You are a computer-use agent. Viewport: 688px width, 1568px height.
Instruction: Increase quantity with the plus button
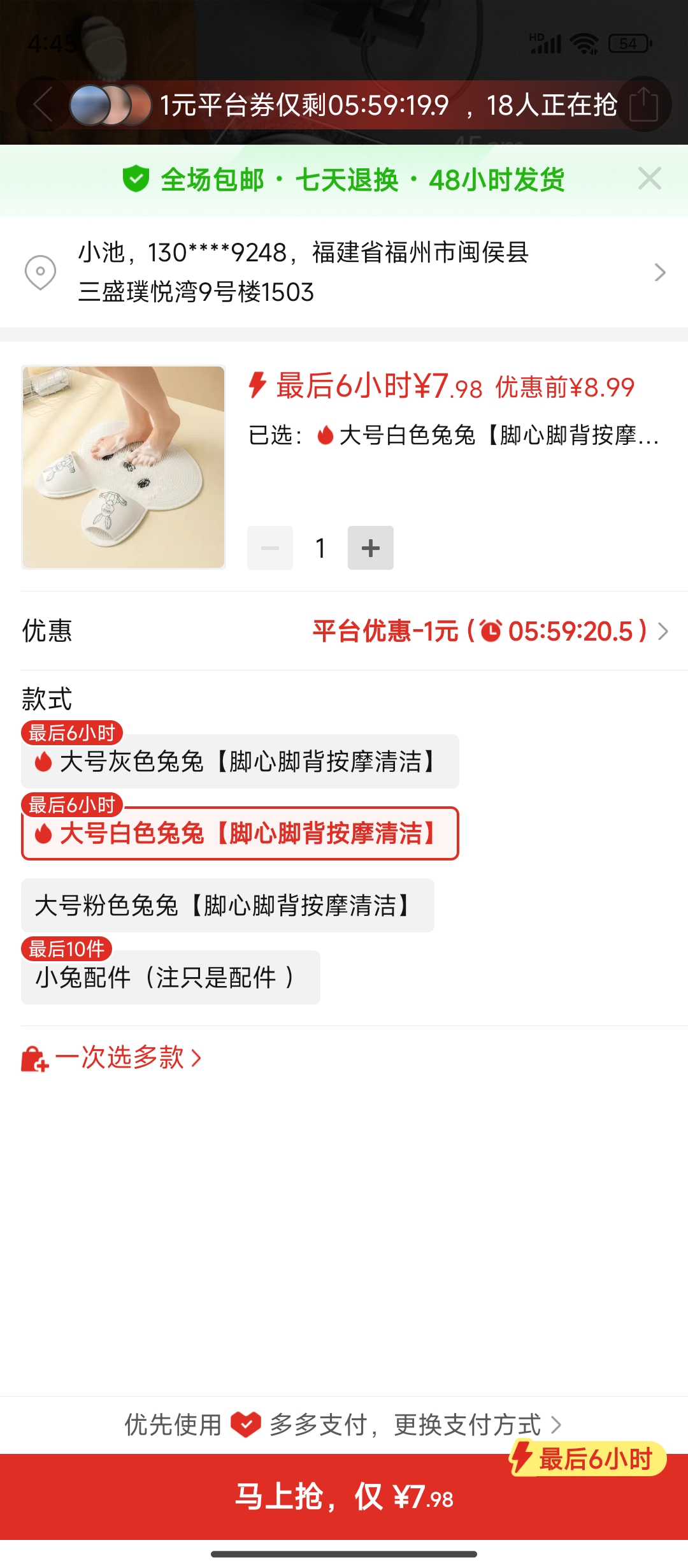[370, 548]
